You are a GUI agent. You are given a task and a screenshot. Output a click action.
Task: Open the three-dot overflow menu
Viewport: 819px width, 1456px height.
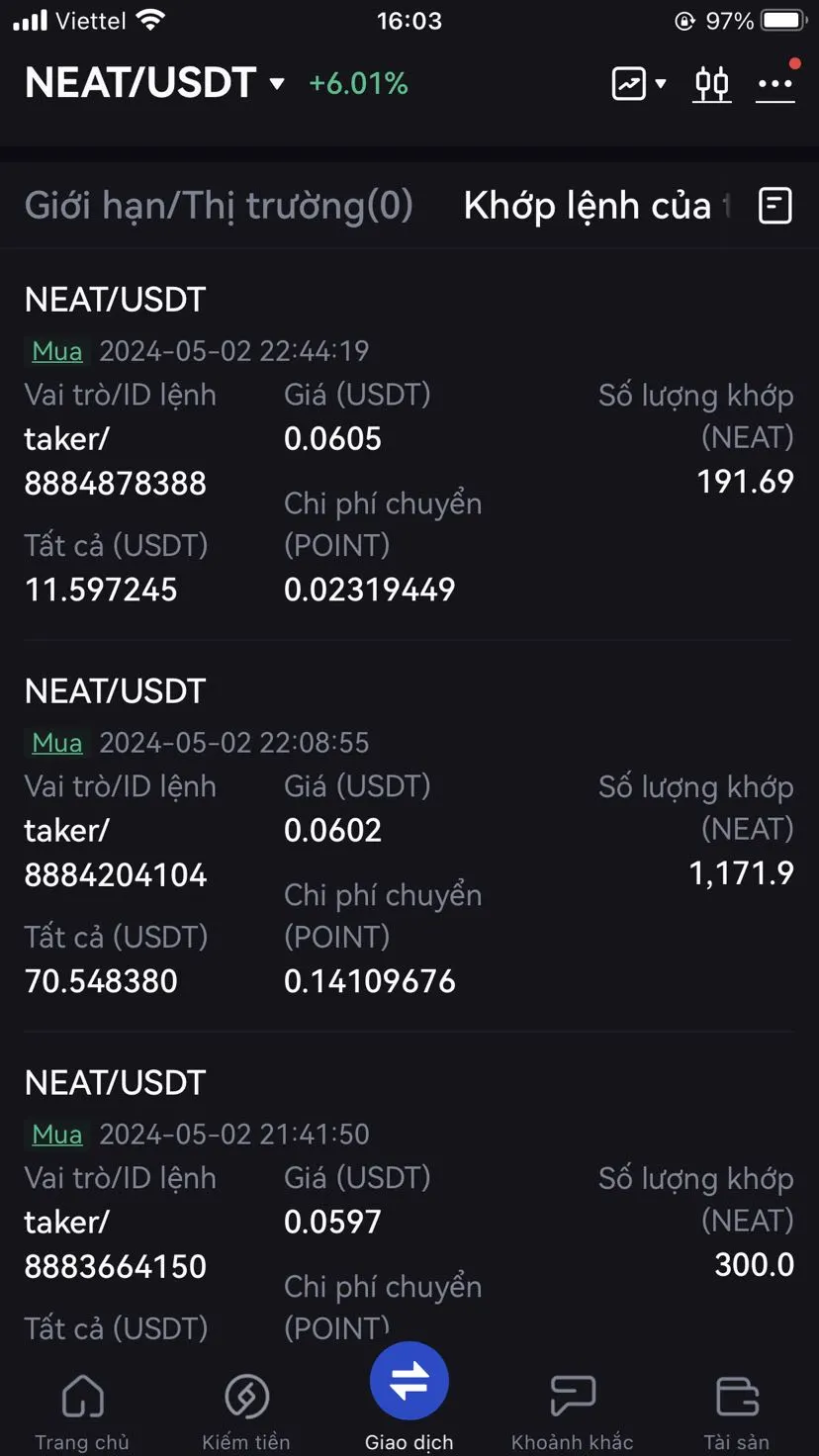pos(774,84)
